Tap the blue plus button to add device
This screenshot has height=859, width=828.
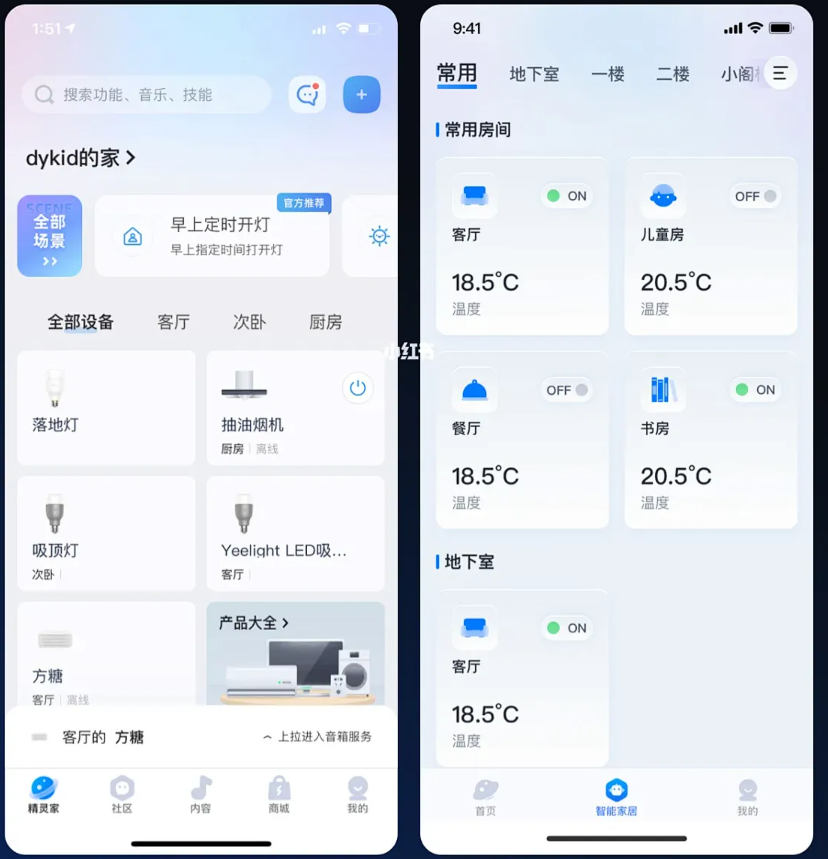(x=361, y=93)
